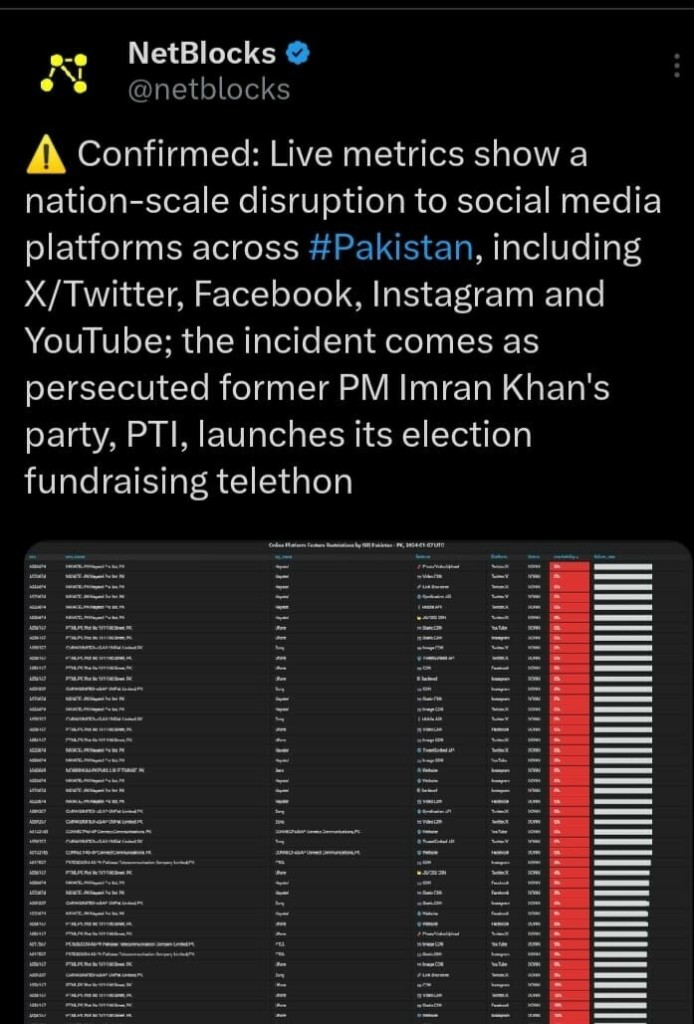Image resolution: width=694 pixels, height=1024 pixels.
Task: Open the attached metrics table image
Action: [x=346, y=780]
